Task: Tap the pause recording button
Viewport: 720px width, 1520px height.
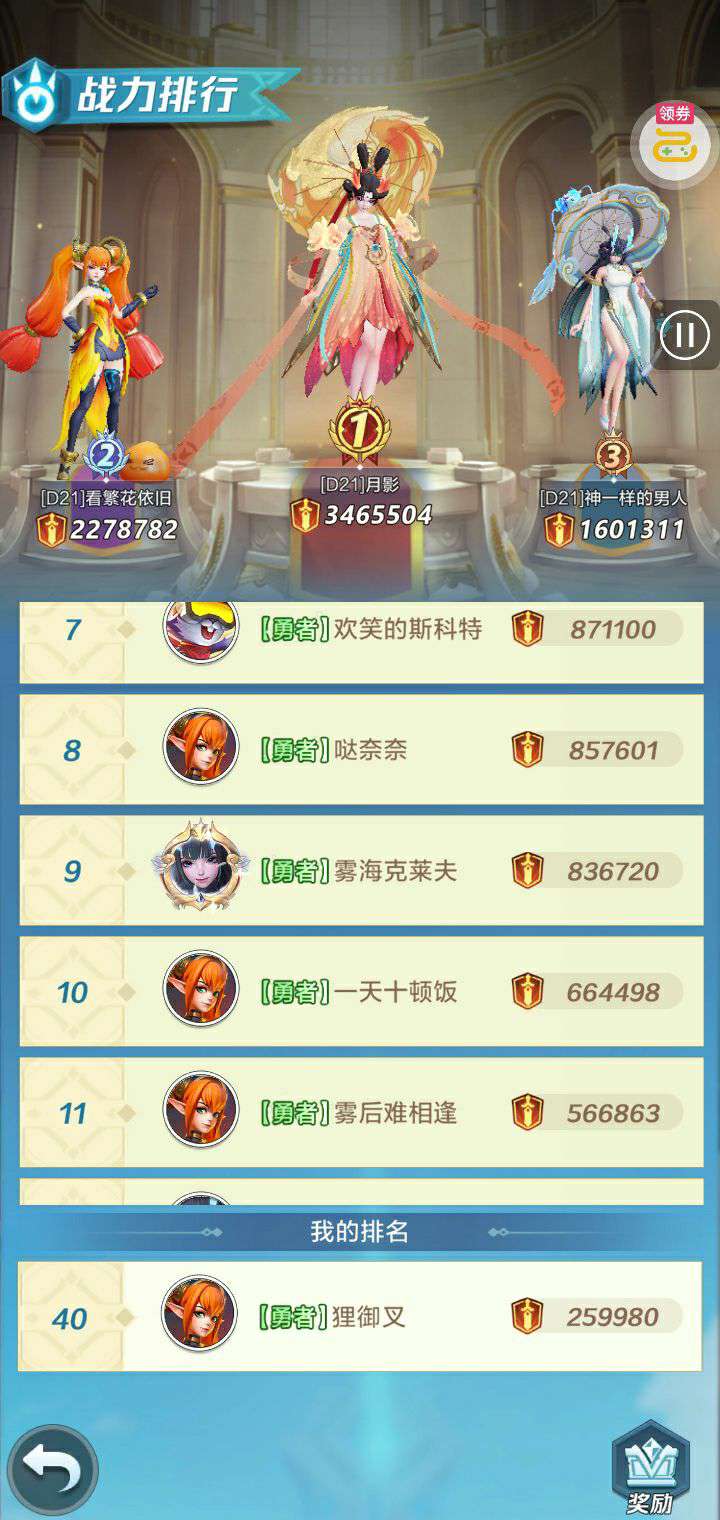Action: [x=686, y=335]
